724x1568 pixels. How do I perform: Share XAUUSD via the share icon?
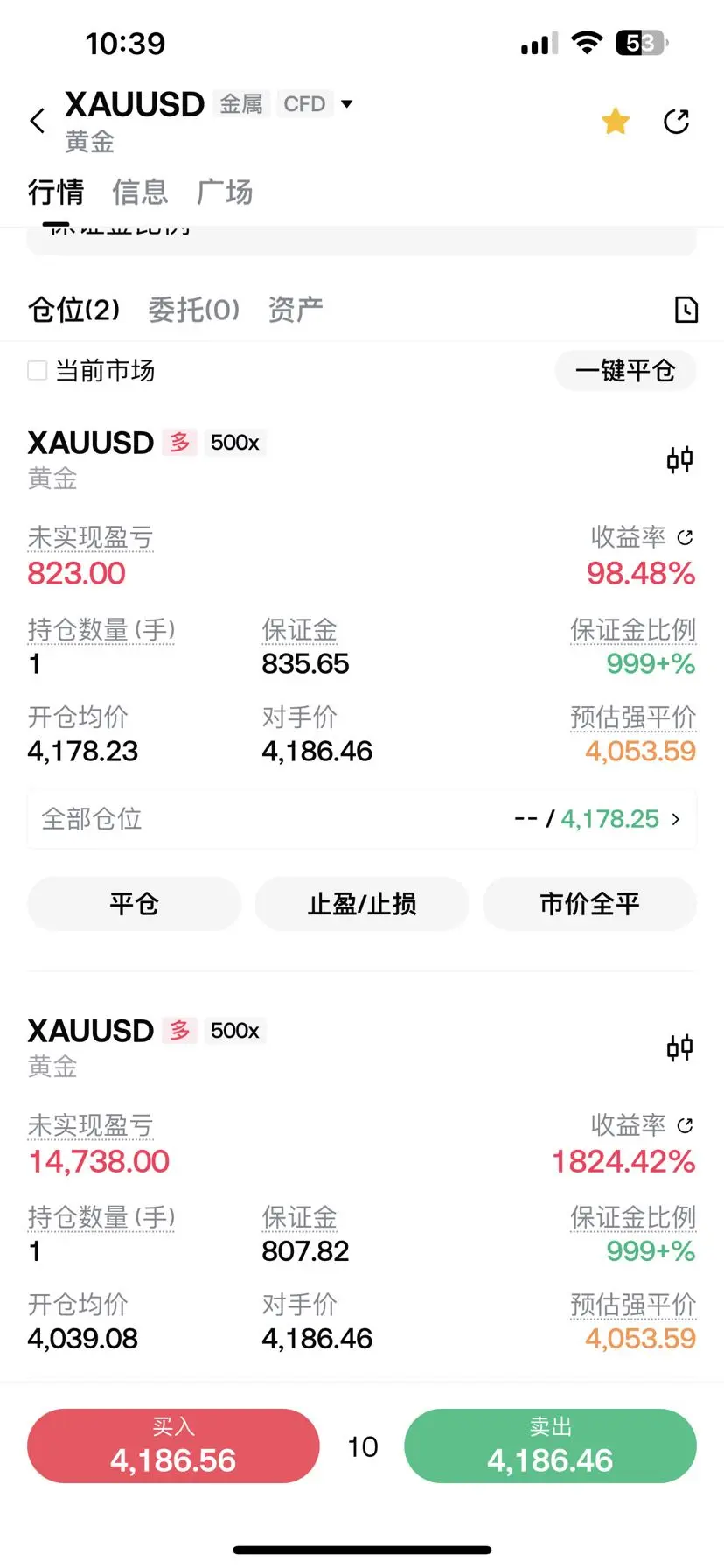(x=677, y=122)
